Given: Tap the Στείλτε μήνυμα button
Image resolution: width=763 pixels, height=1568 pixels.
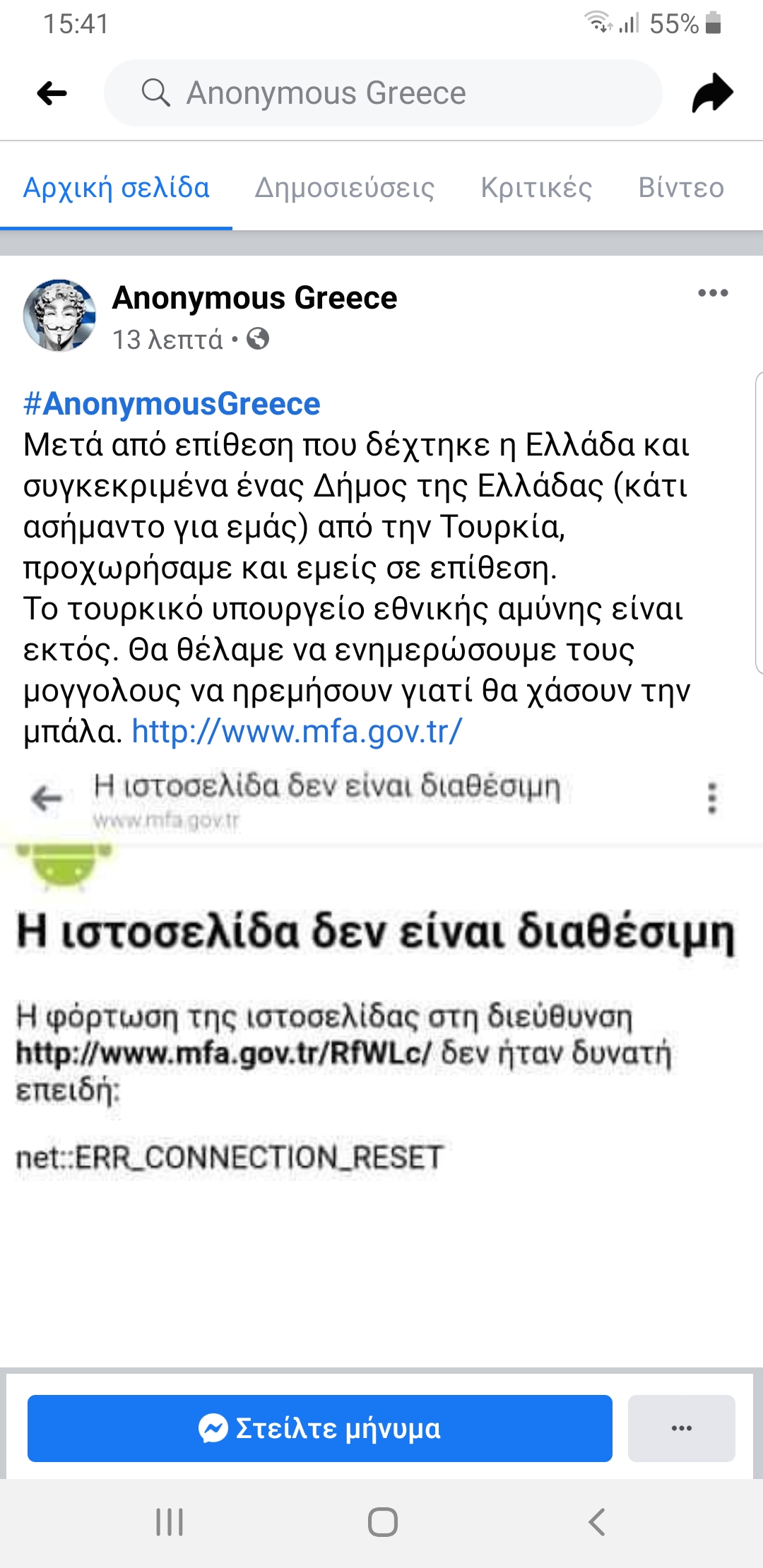Looking at the screenshot, I should tap(319, 1428).
